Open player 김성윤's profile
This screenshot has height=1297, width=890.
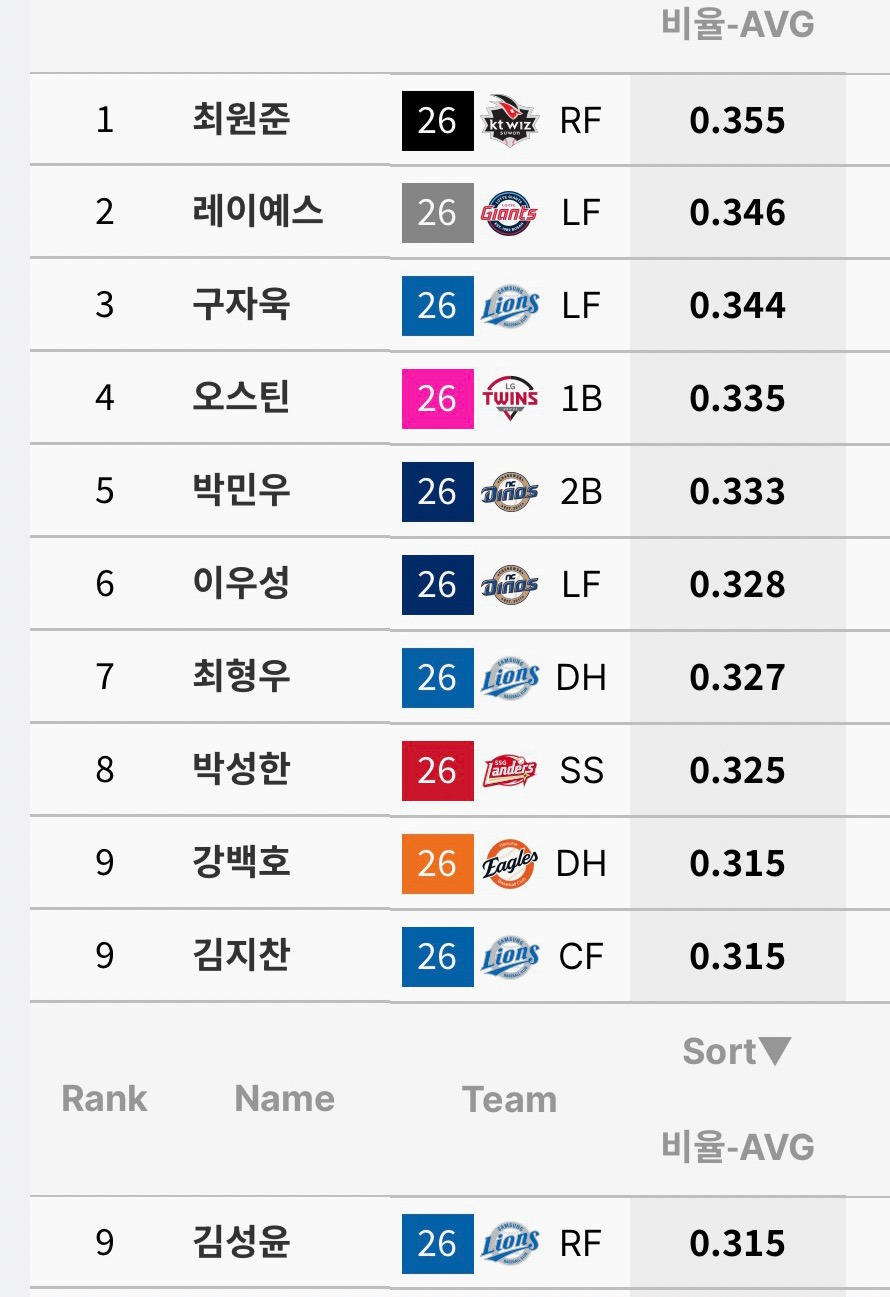pyautogui.click(x=241, y=1243)
